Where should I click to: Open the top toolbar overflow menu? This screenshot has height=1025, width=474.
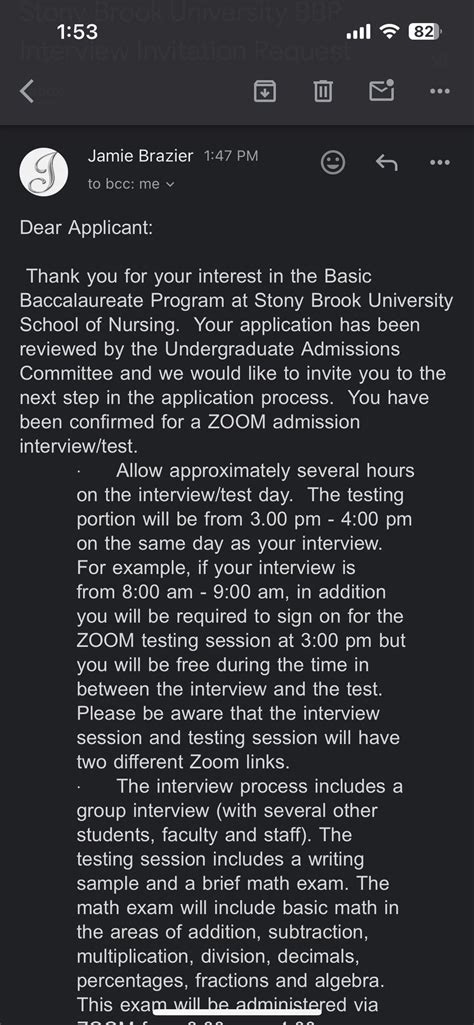point(440,91)
